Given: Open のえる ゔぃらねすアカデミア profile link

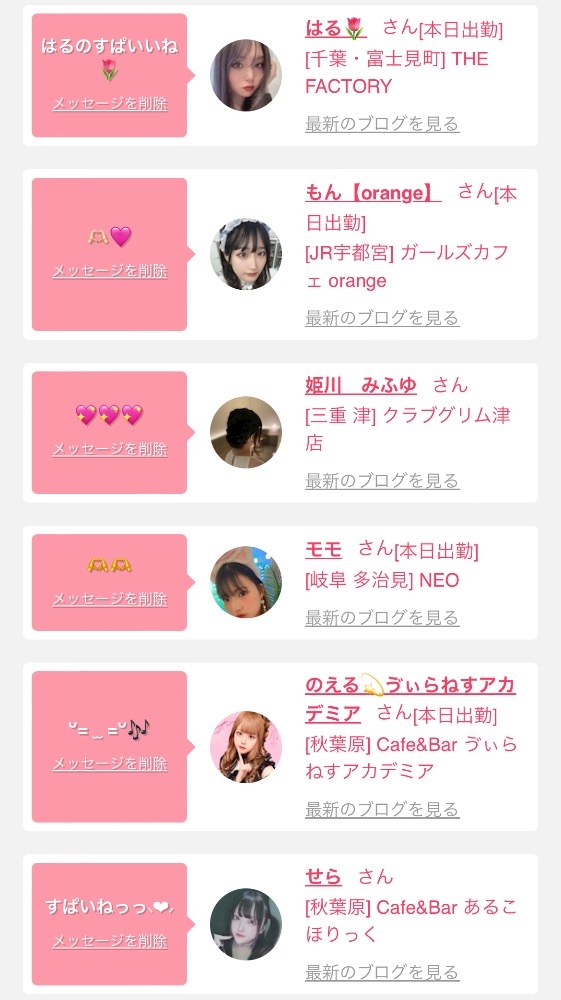Looking at the screenshot, I should click(x=410, y=699).
